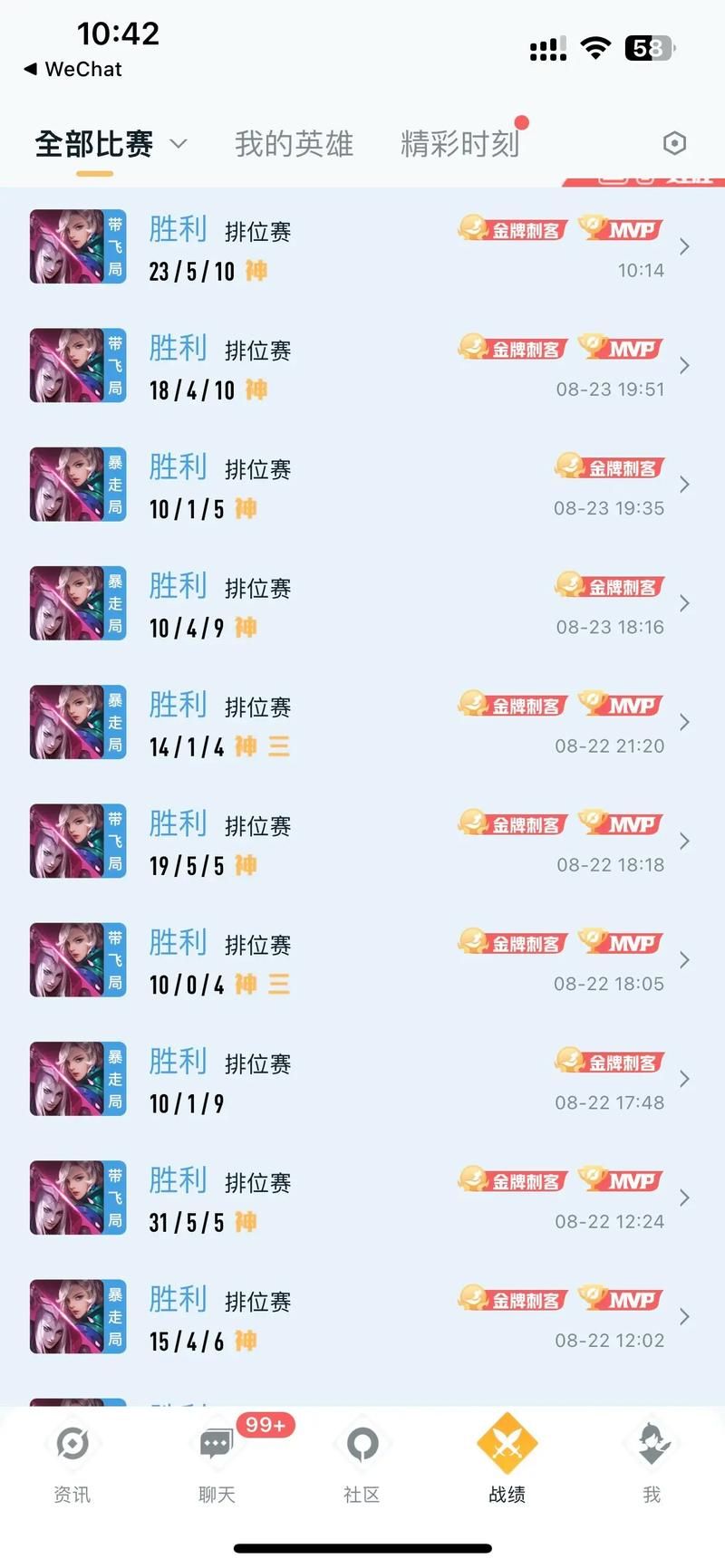View the match from 08-22 17:48
The image size is (725, 1568).
tap(362, 1079)
